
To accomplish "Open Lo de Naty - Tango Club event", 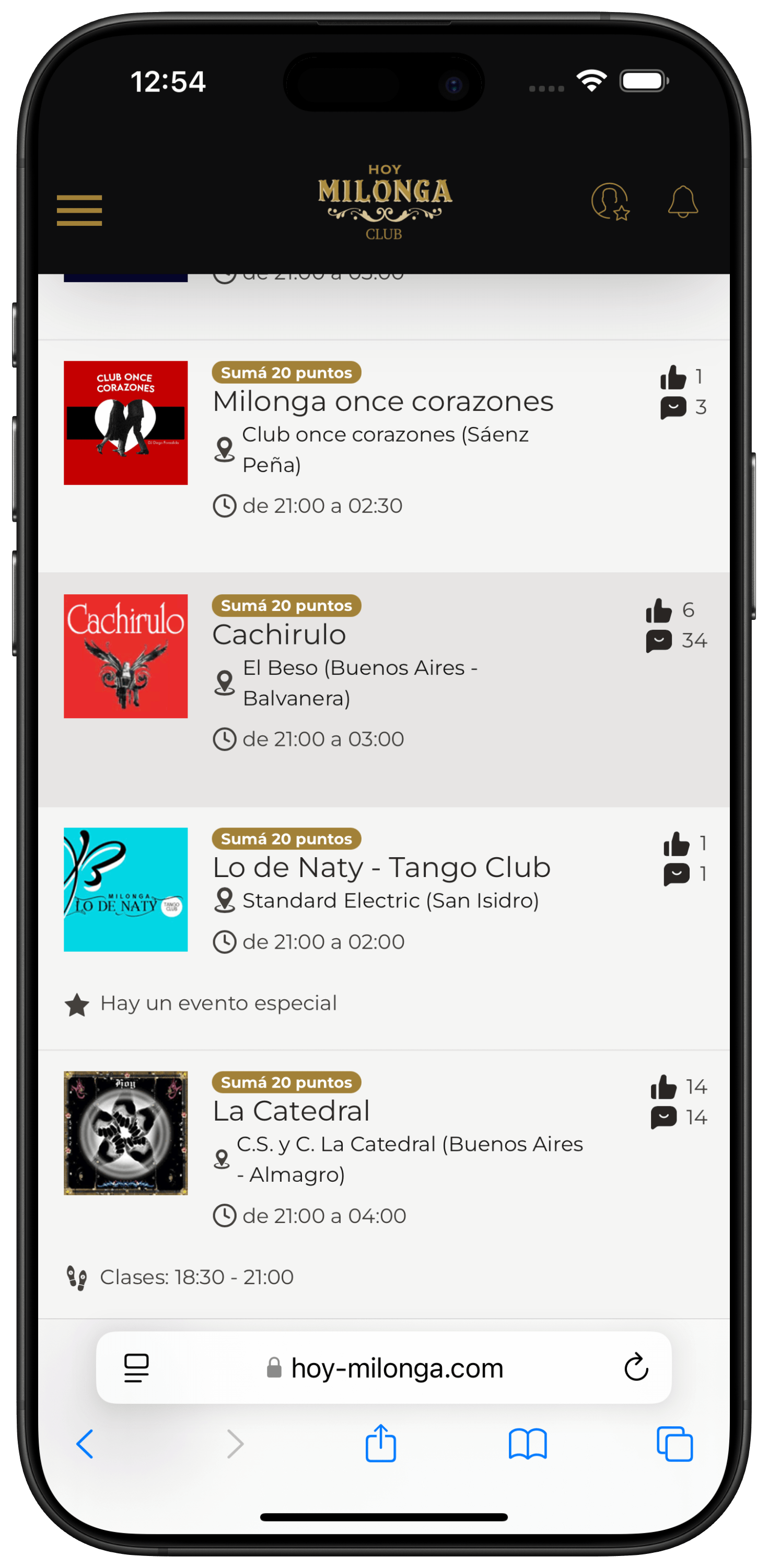I will (x=381, y=868).
